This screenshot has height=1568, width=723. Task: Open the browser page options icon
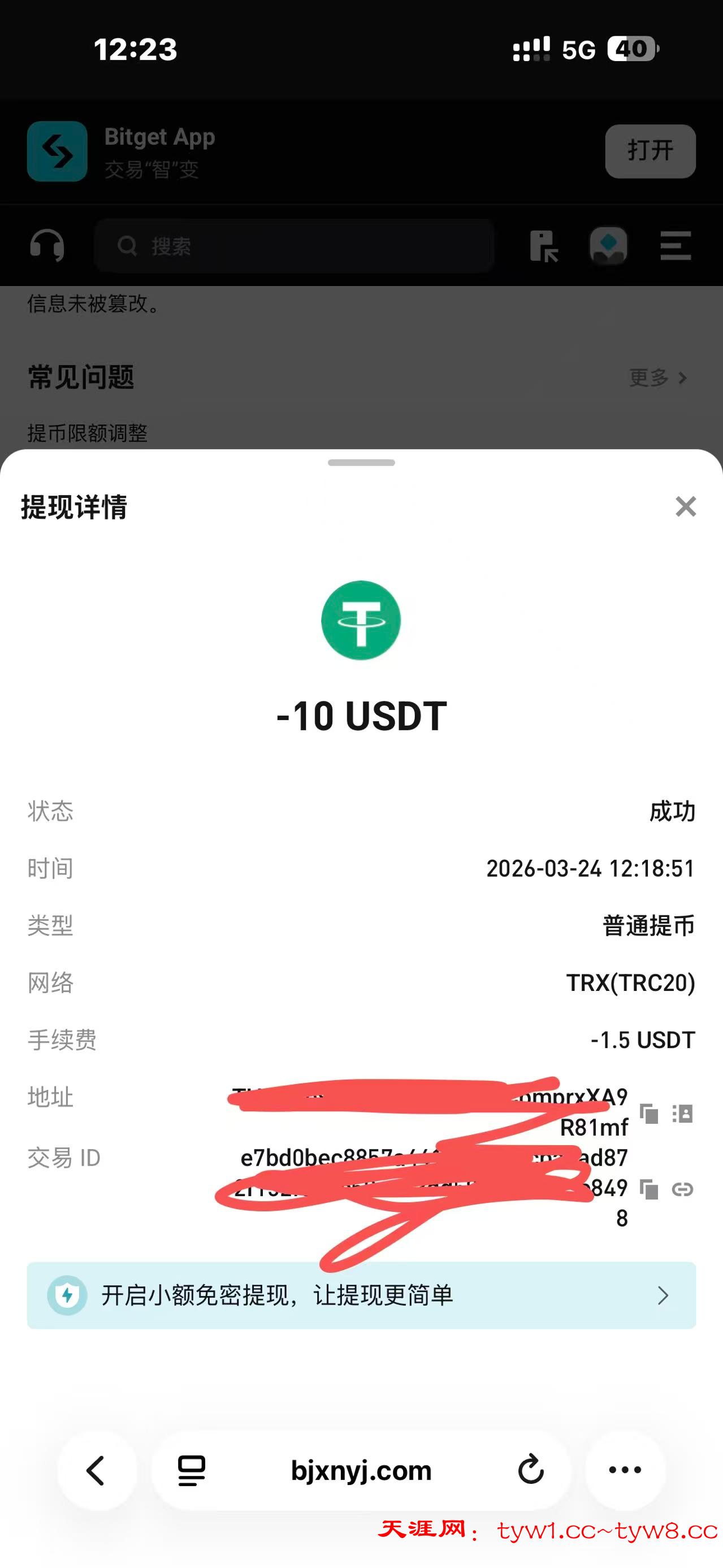coord(192,1471)
